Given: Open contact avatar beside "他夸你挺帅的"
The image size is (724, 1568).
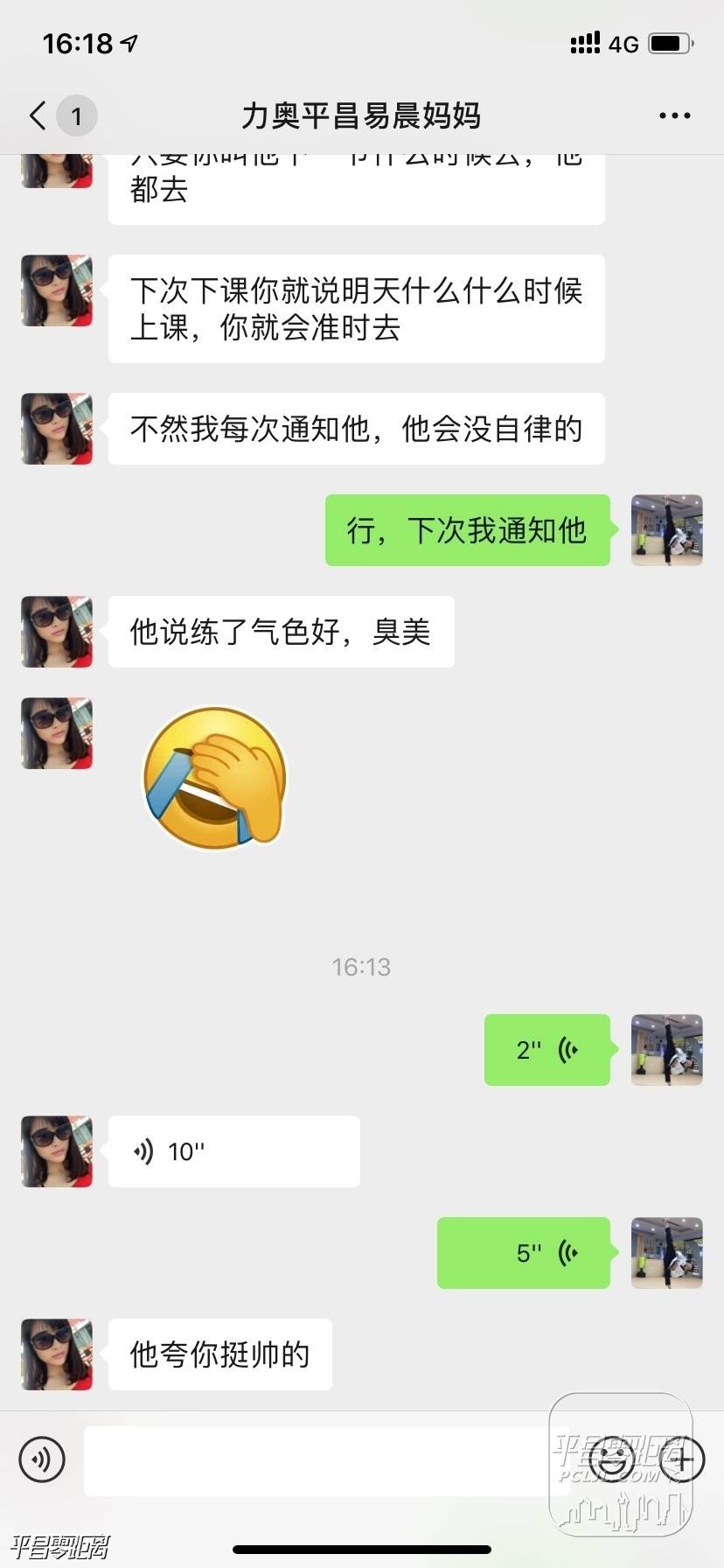Looking at the screenshot, I should pyautogui.click(x=57, y=1354).
